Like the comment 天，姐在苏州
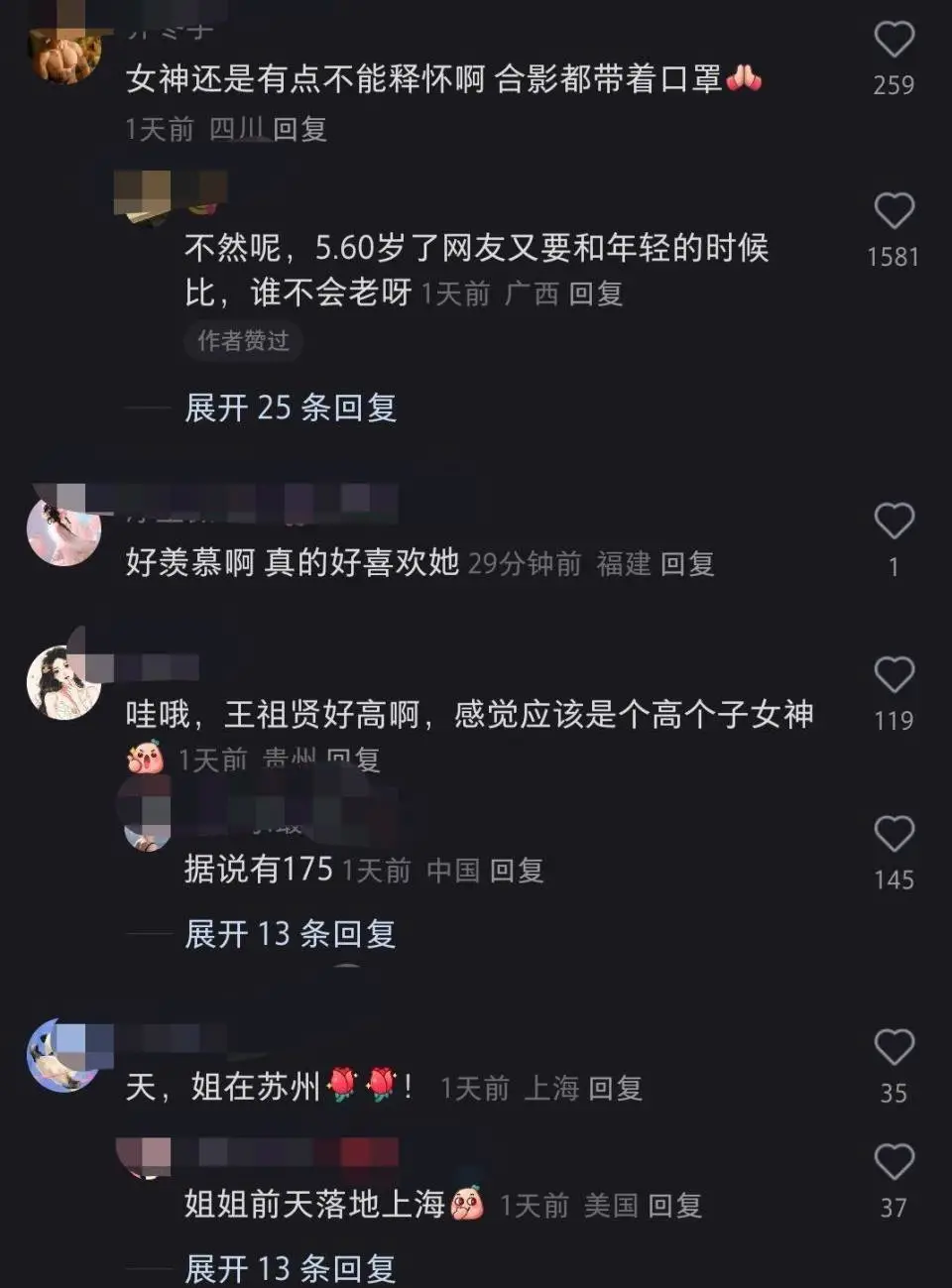 893,1048
